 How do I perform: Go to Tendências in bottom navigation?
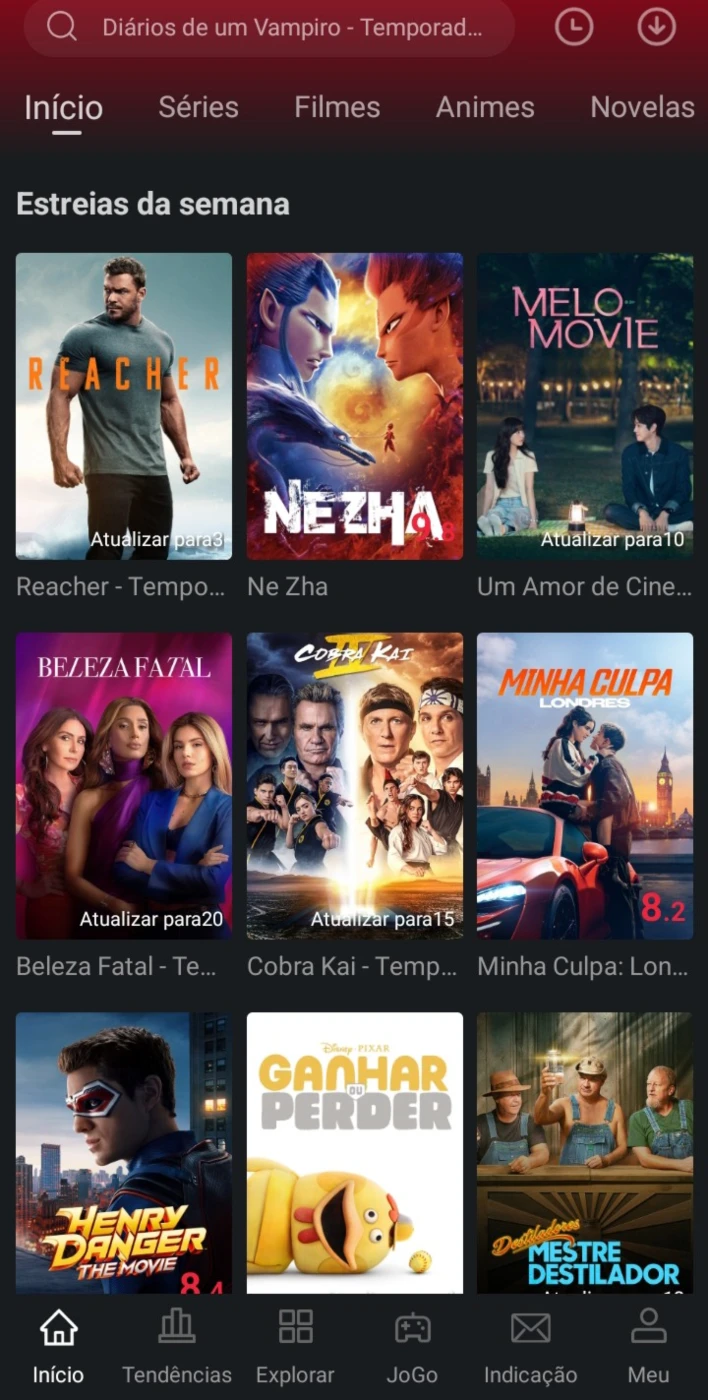click(177, 1346)
